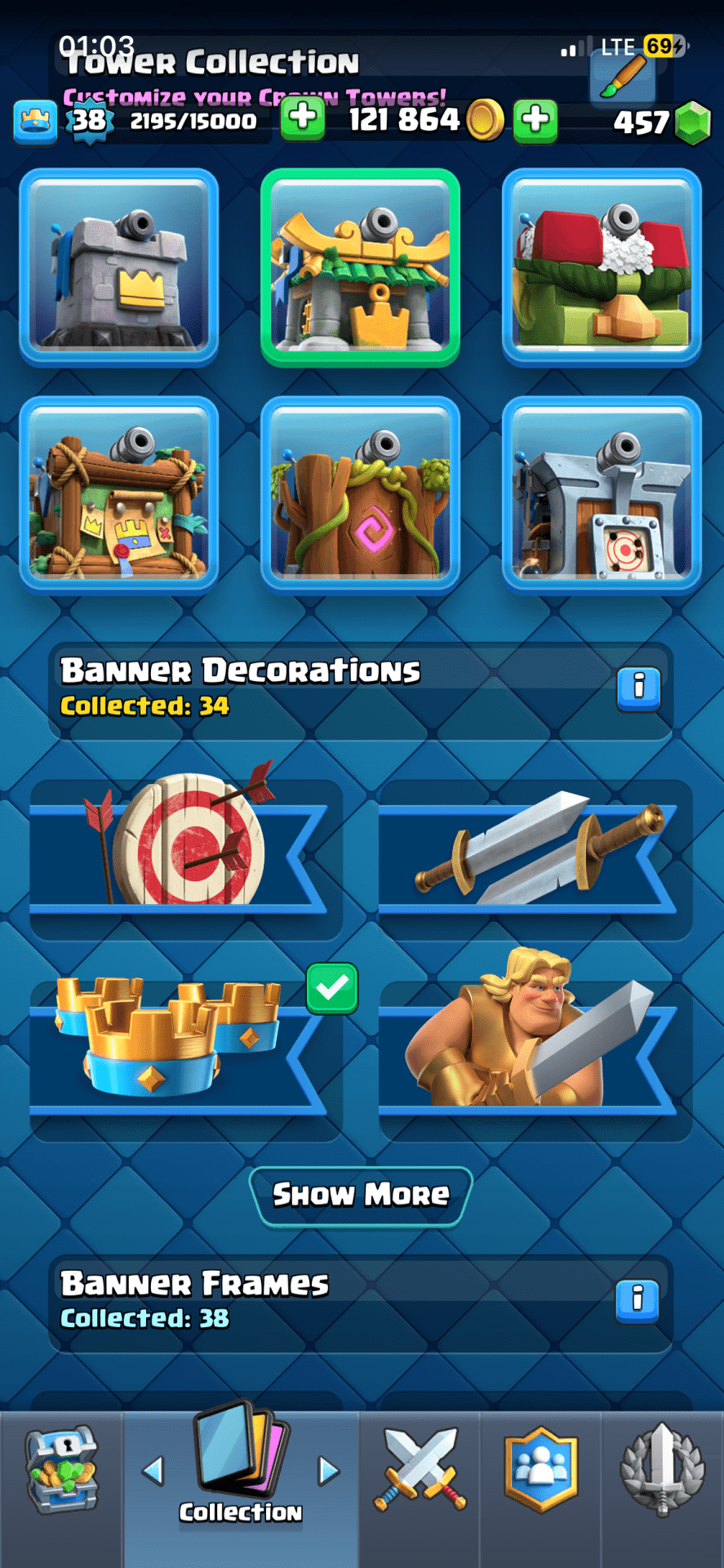
Task: Open Banner Frames info button
Action: 638,1299
